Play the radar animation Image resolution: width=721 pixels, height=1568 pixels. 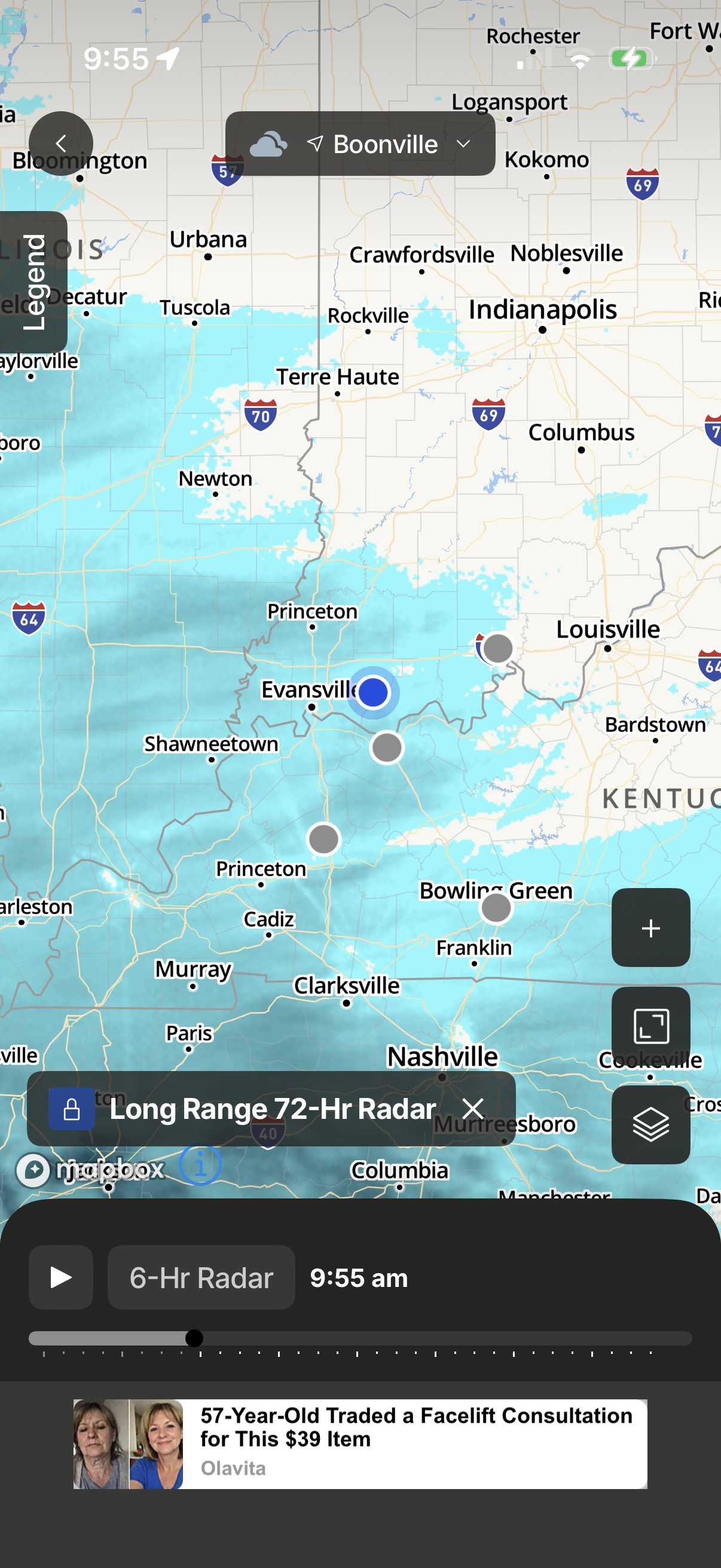[x=61, y=1277]
